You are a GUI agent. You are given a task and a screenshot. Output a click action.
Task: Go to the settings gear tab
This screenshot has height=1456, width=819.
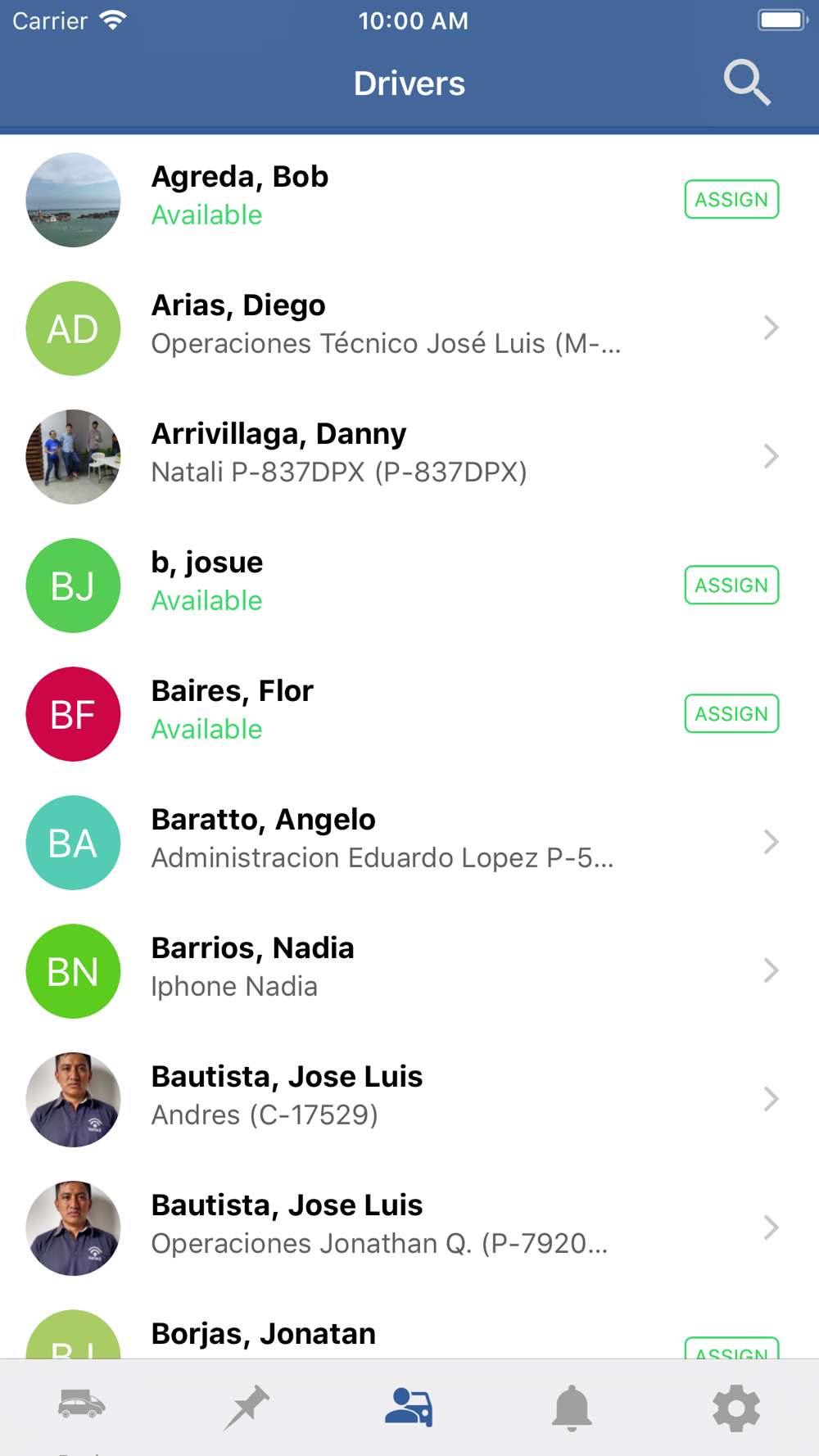click(735, 1407)
